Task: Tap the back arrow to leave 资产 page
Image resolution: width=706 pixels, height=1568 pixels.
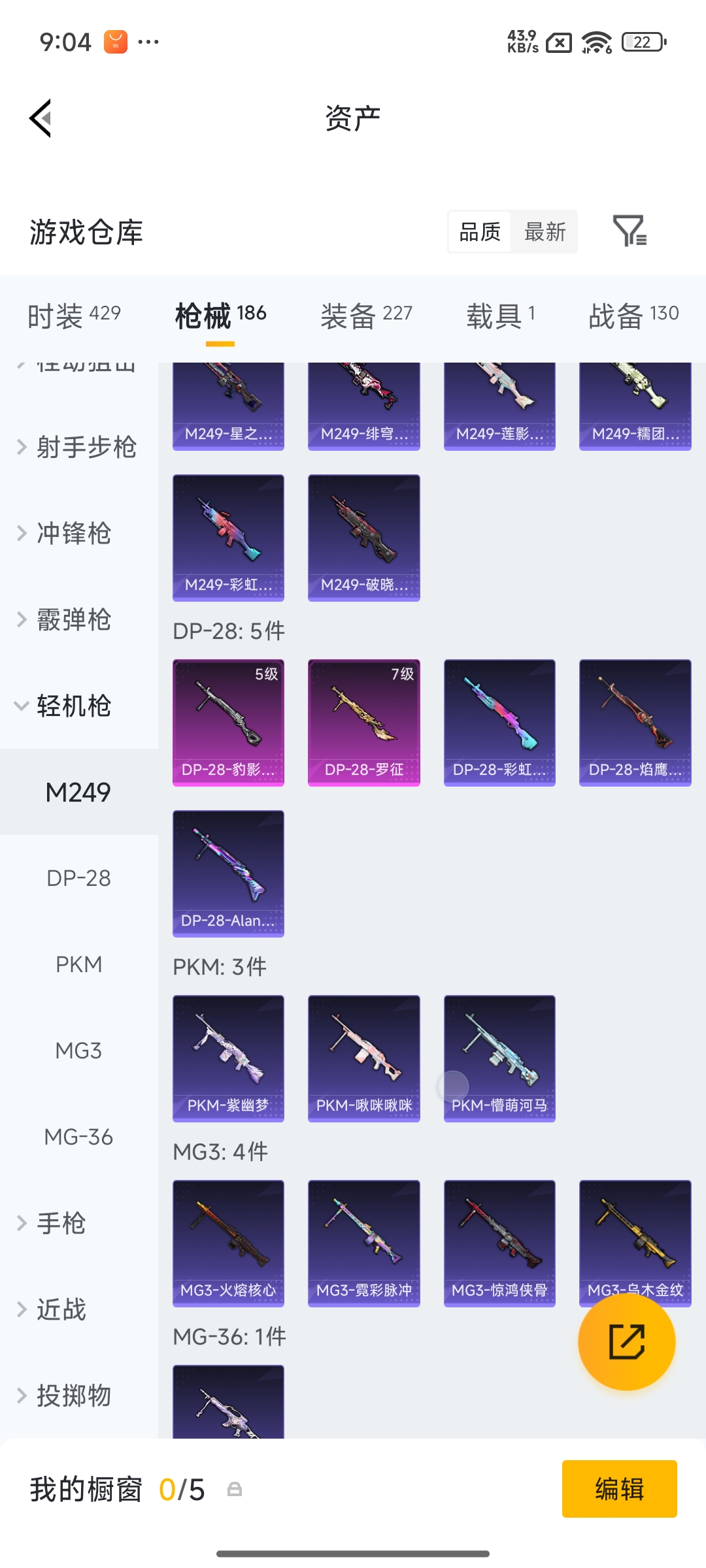Action: (41, 118)
